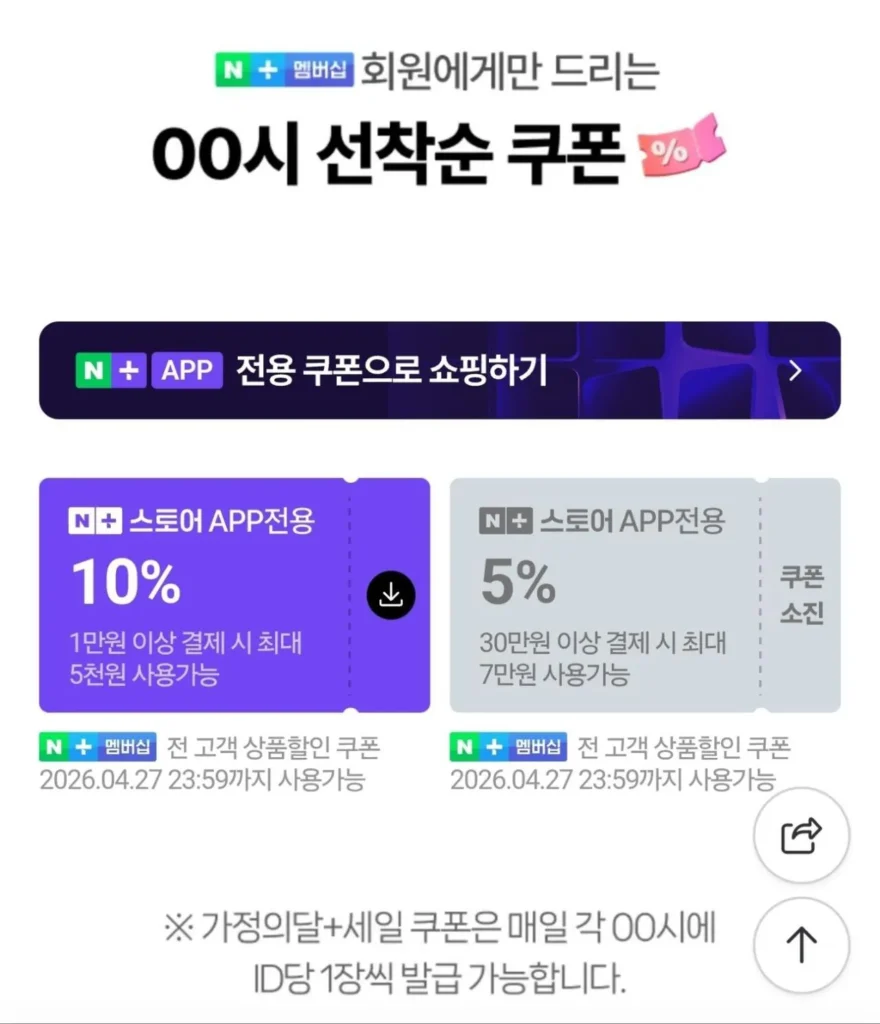Viewport: 880px width, 1024px height.
Task: Download the 10% 스토어 APP전용 coupon
Action: click(x=390, y=596)
